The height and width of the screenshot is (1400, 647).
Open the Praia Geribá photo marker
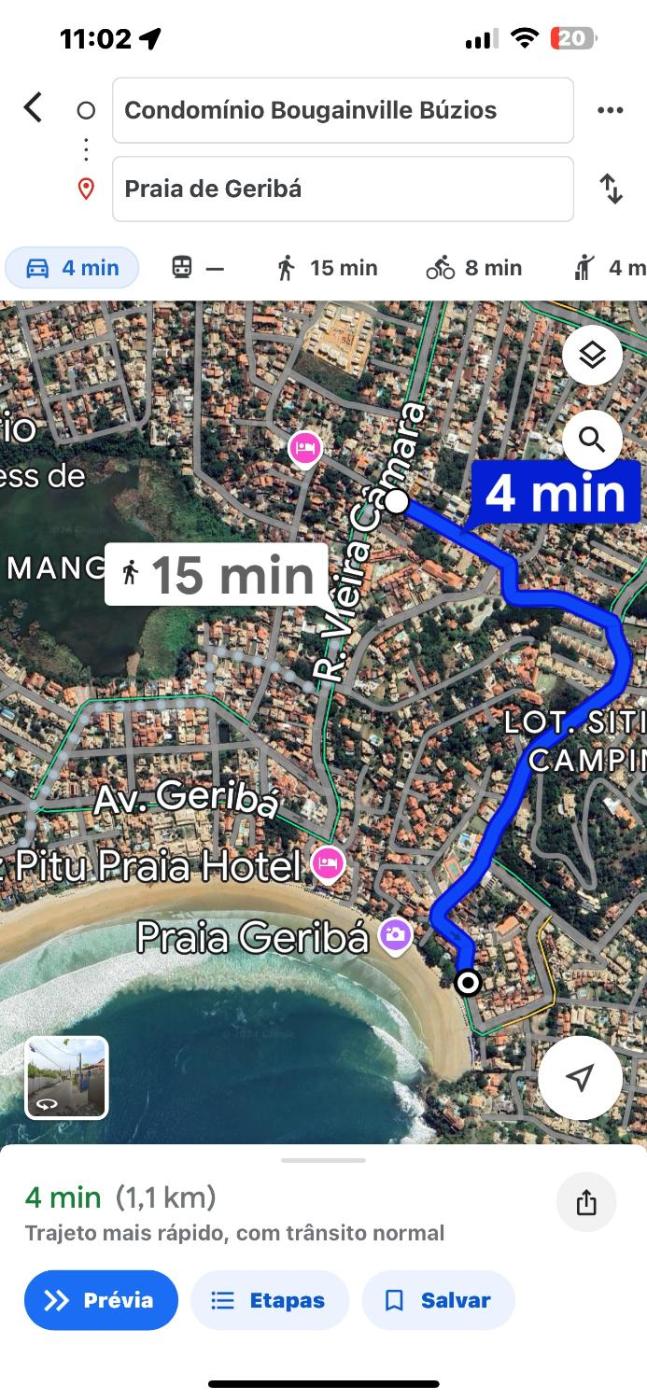coord(395,935)
